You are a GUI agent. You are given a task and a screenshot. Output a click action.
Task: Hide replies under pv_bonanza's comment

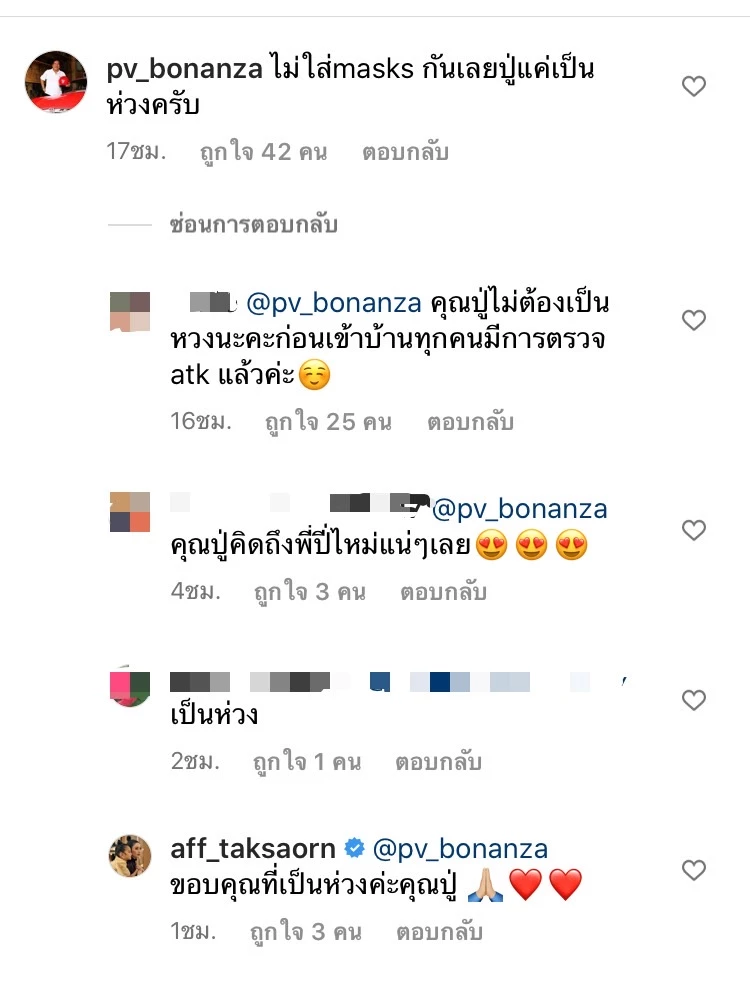click(x=253, y=225)
